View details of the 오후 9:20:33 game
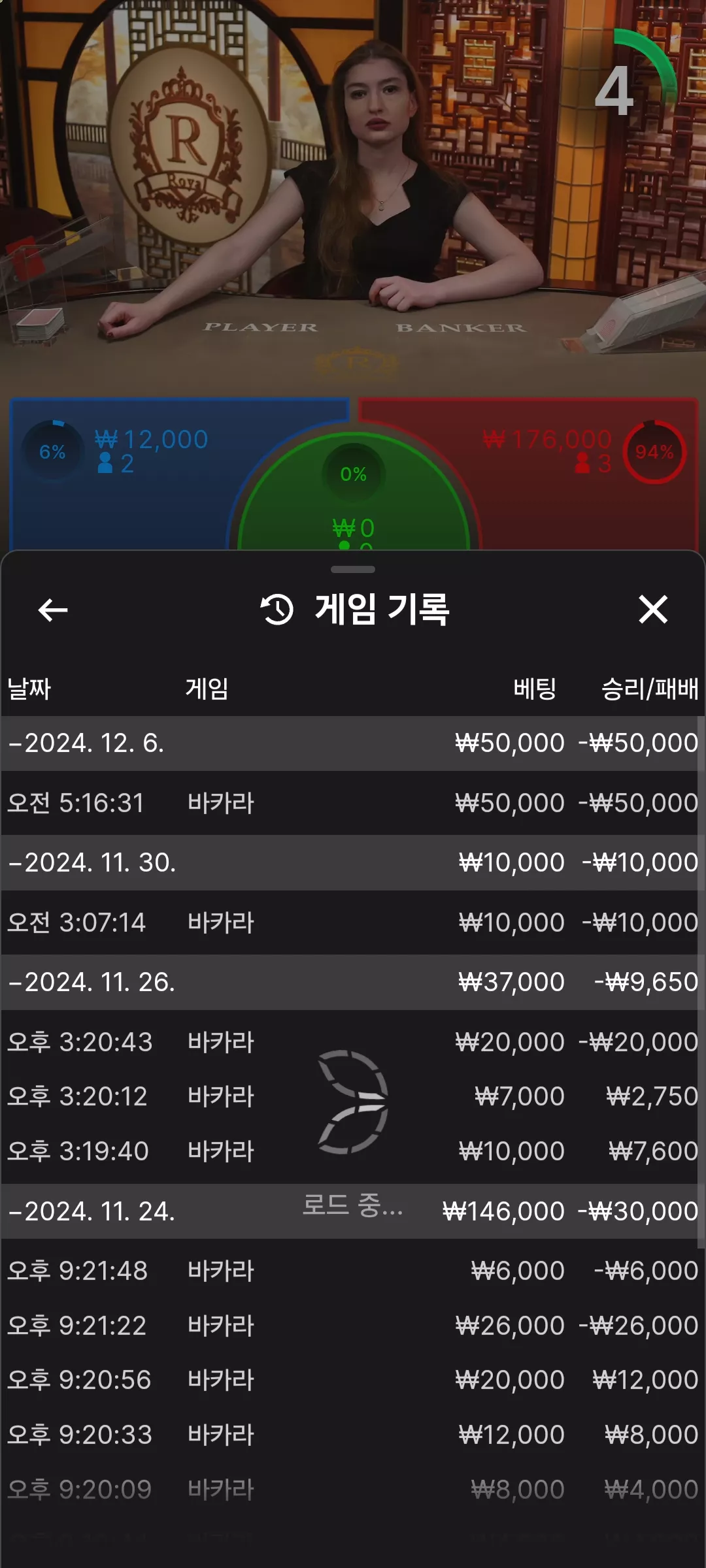This screenshot has width=706, height=1568. [353, 1435]
